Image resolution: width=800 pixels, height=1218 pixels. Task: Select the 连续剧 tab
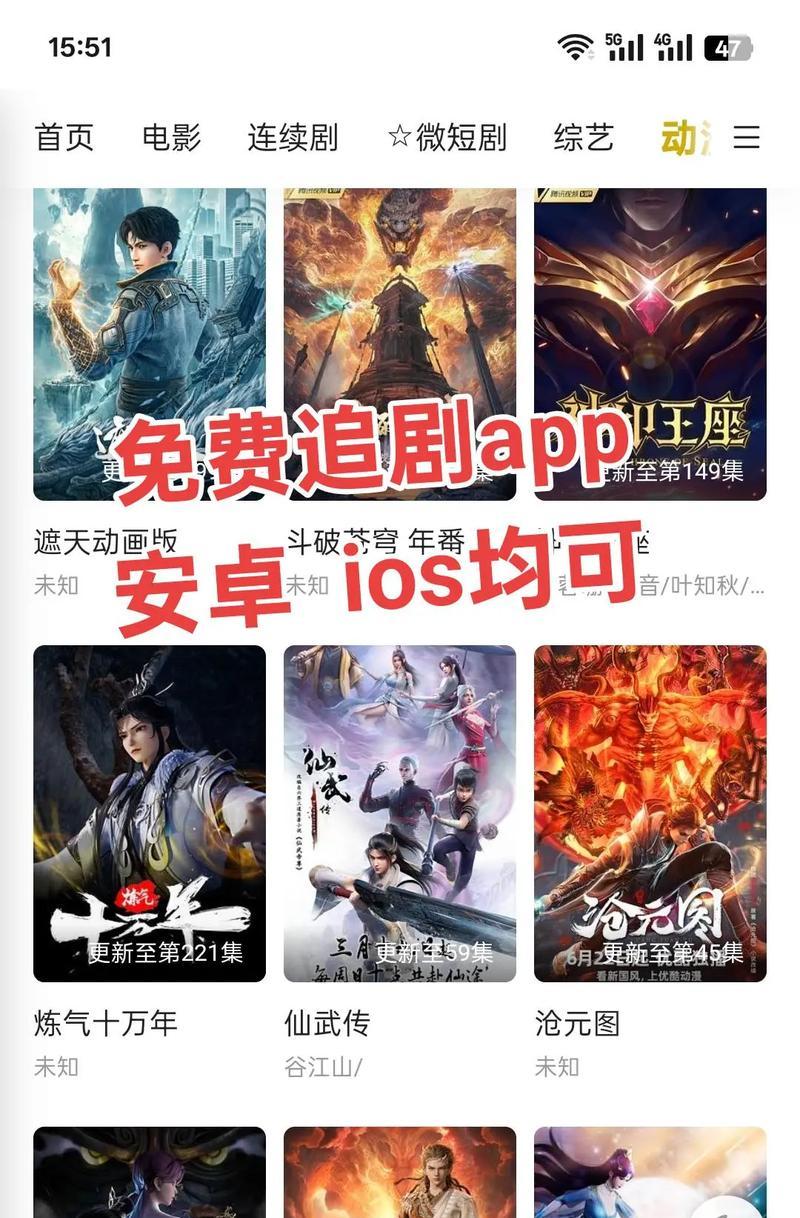coord(293,138)
